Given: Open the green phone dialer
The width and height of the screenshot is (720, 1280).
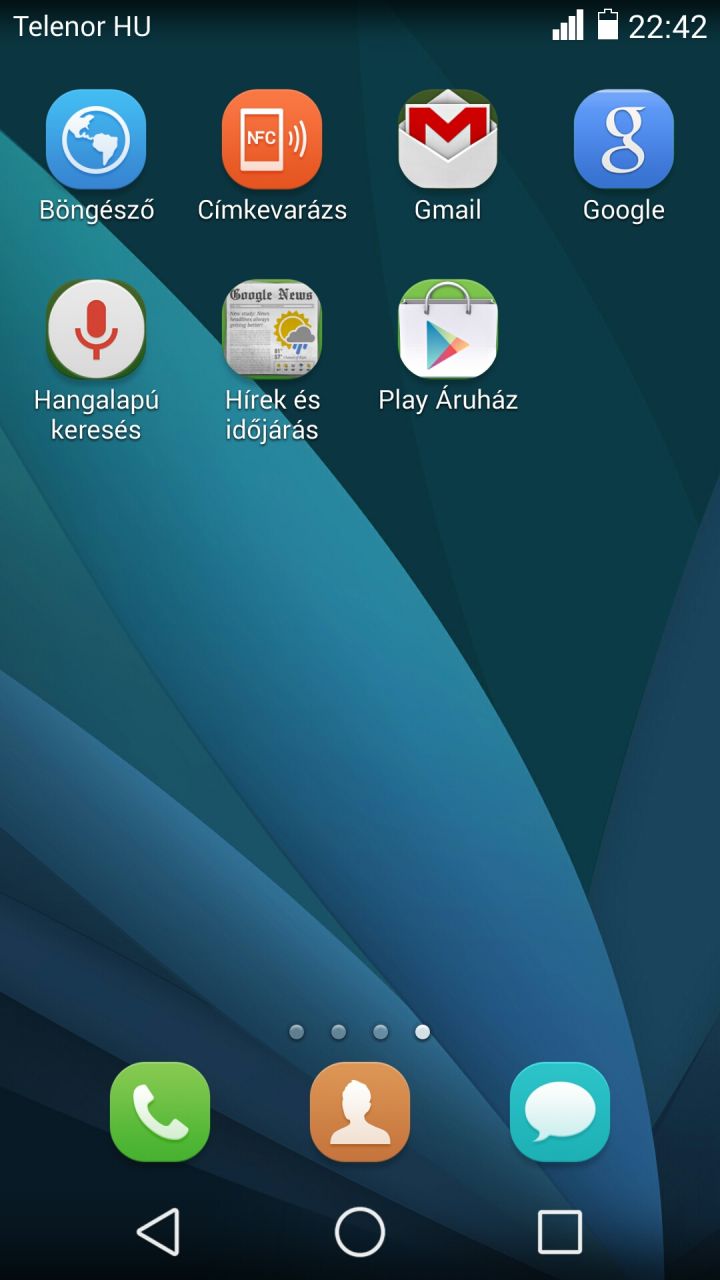Looking at the screenshot, I should point(160,1112).
